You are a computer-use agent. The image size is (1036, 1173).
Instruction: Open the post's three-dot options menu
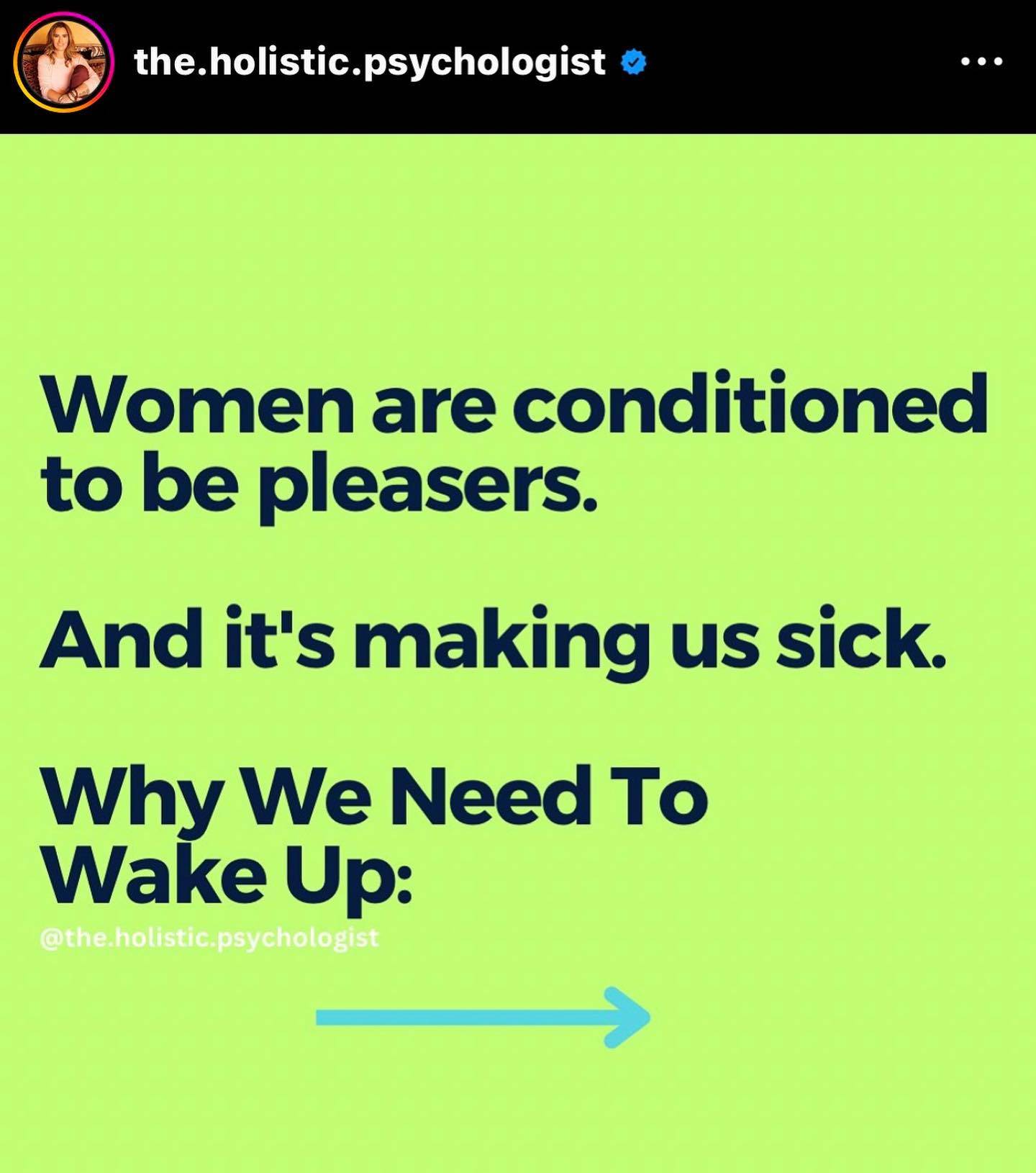[981, 62]
